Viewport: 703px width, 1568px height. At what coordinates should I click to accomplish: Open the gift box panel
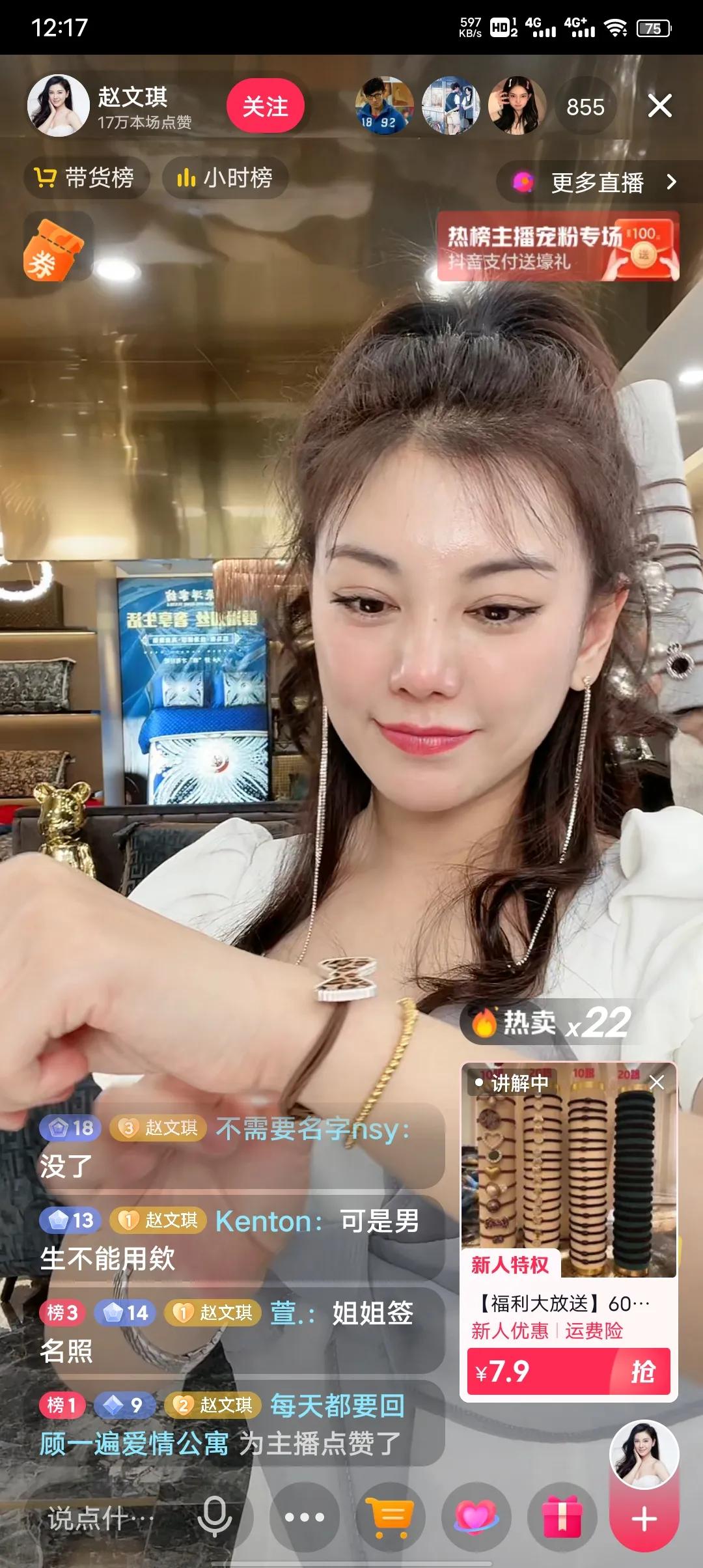pos(562,1517)
